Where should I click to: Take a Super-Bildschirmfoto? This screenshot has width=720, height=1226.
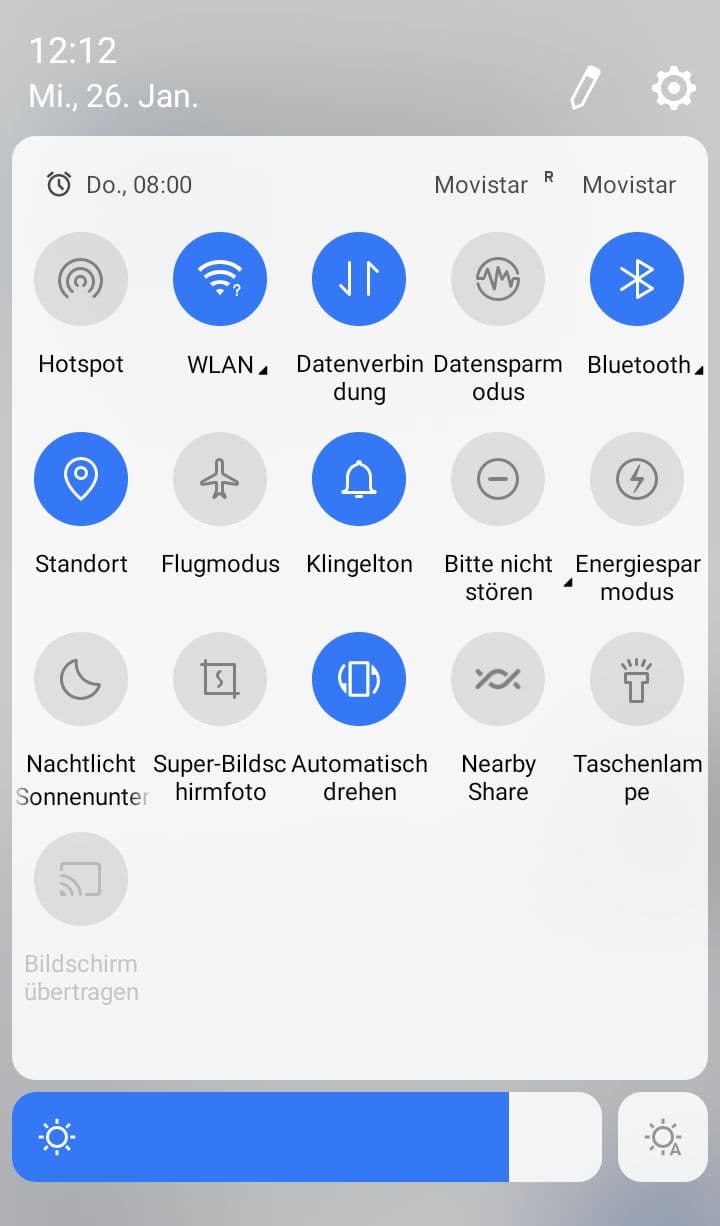pyautogui.click(x=220, y=679)
